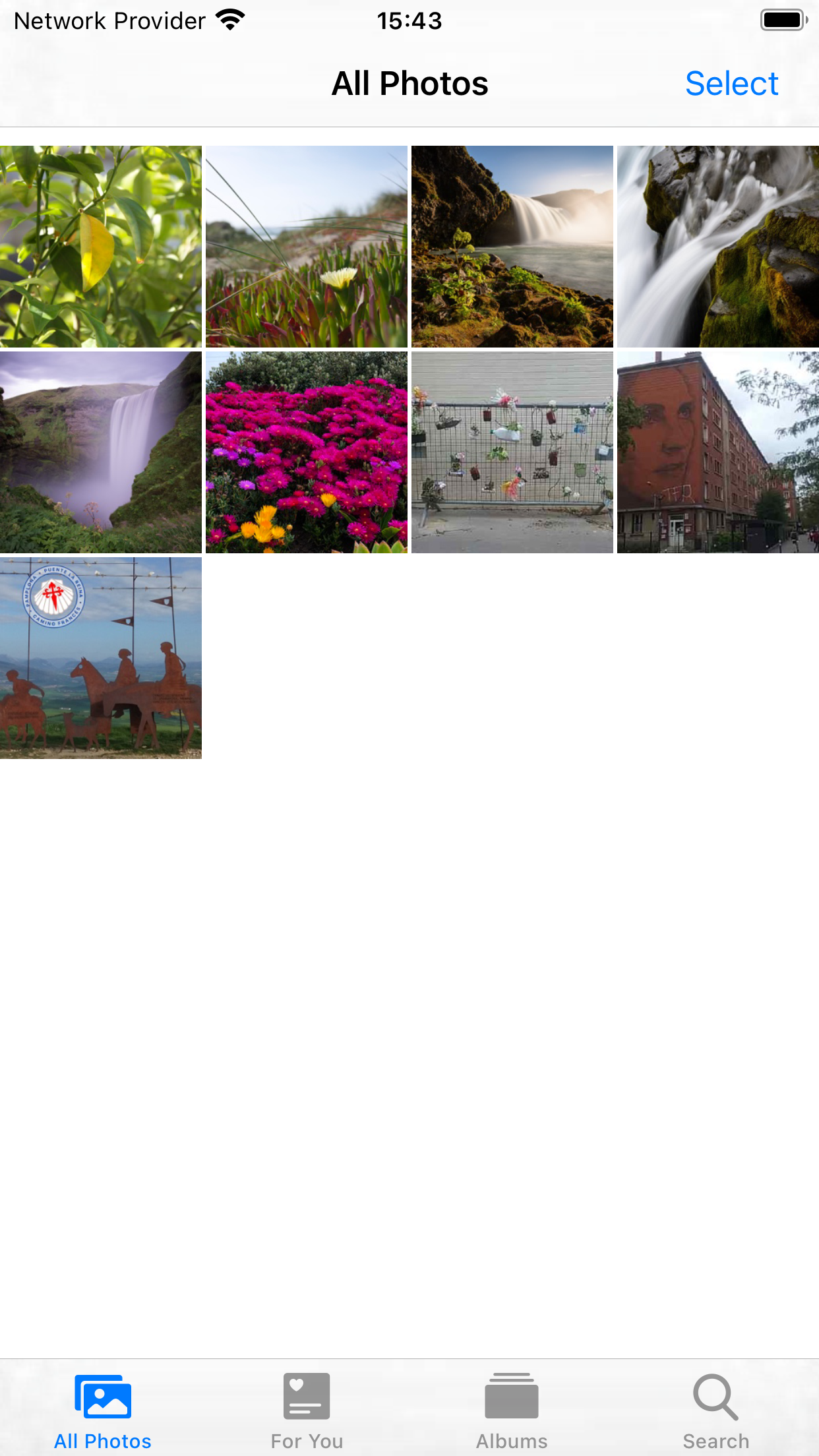819x1456 pixels.
Task: Click the Wi-Fi indicator in status bar
Action: [x=229, y=20]
